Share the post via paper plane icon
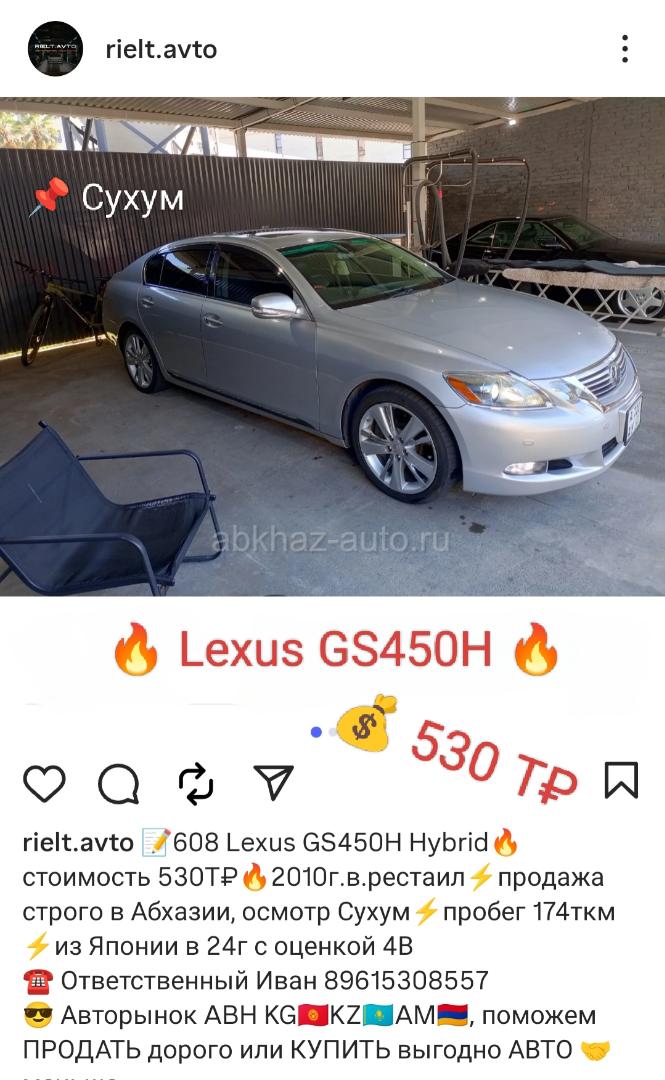Image resolution: width=665 pixels, height=1080 pixels. tap(273, 783)
